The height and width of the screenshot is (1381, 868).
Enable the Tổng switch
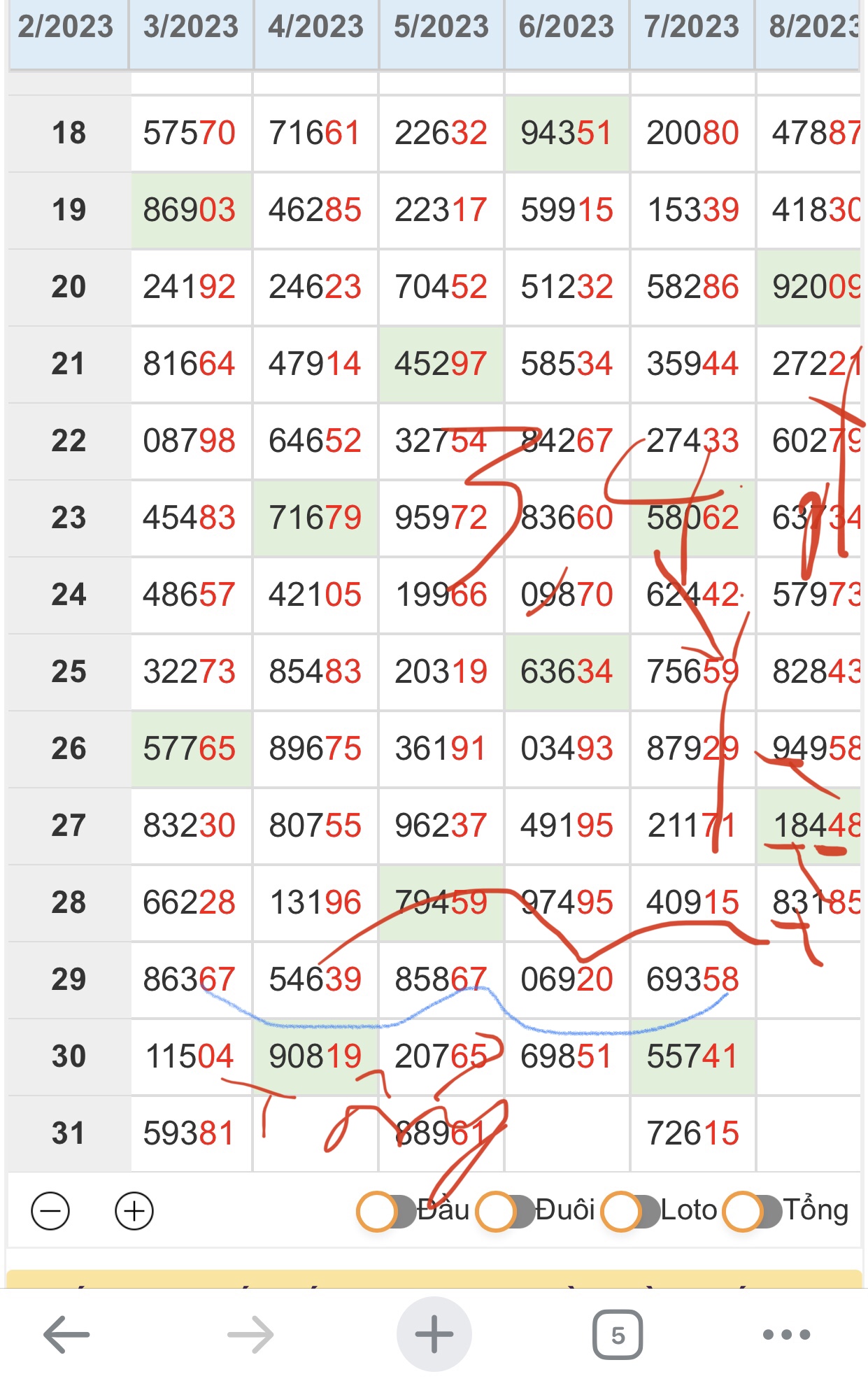pos(753,1211)
